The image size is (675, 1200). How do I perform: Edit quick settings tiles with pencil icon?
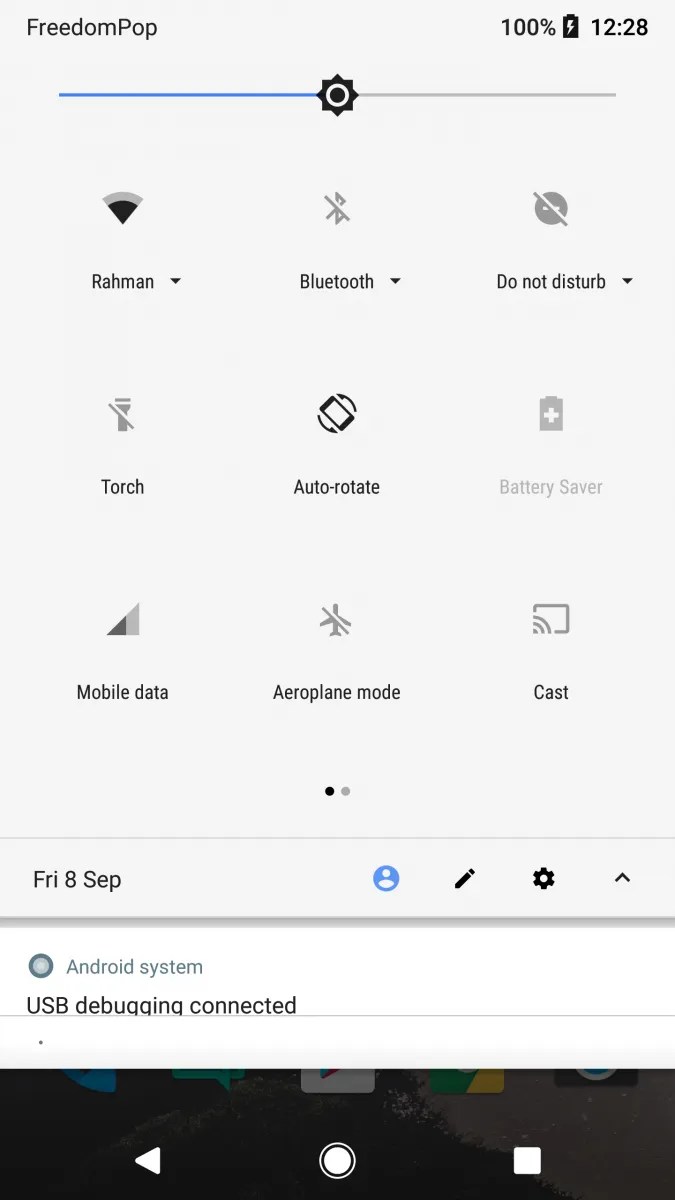tap(465, 879)
